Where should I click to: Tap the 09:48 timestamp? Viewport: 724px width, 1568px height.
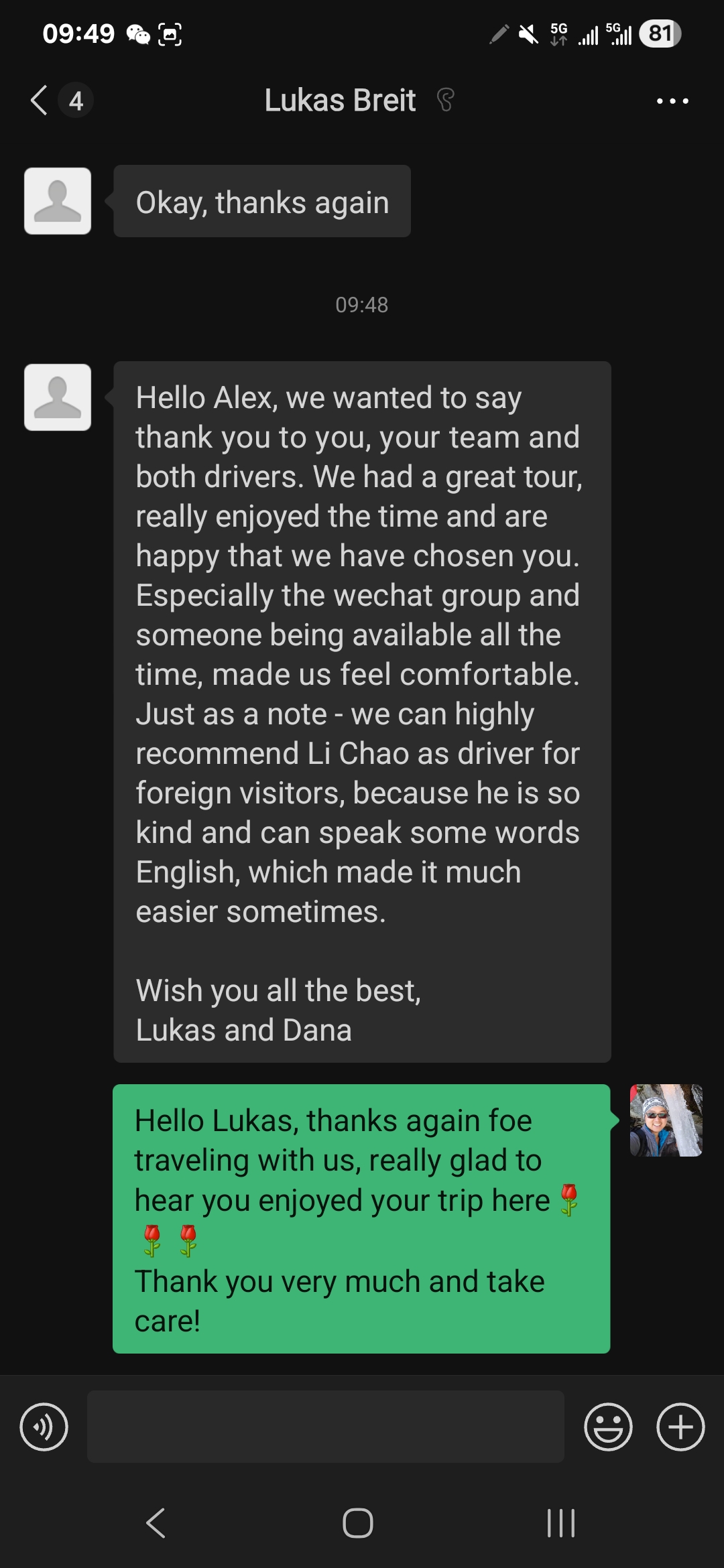click(x=361, y=305)
